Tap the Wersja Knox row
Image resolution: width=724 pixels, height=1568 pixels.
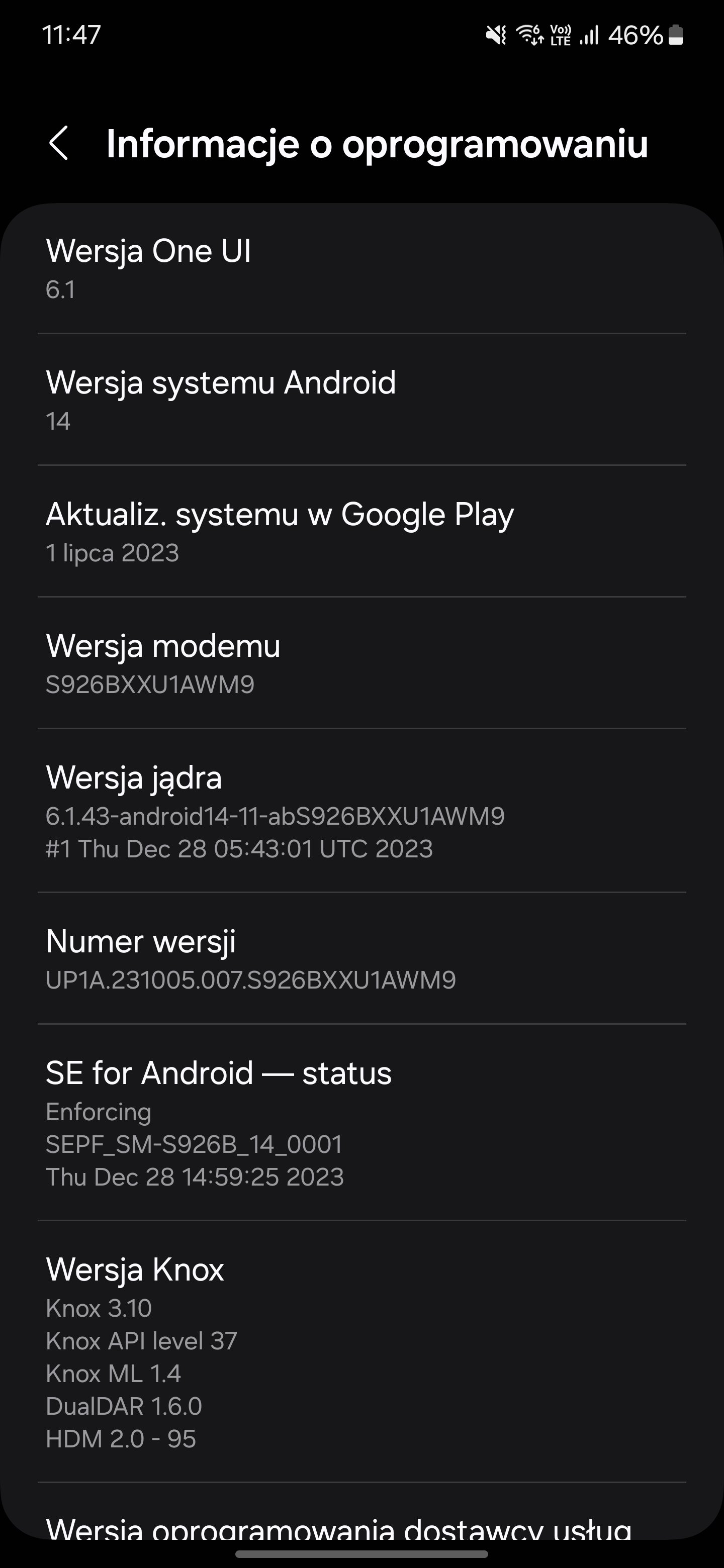click(x=361, y=1352)
